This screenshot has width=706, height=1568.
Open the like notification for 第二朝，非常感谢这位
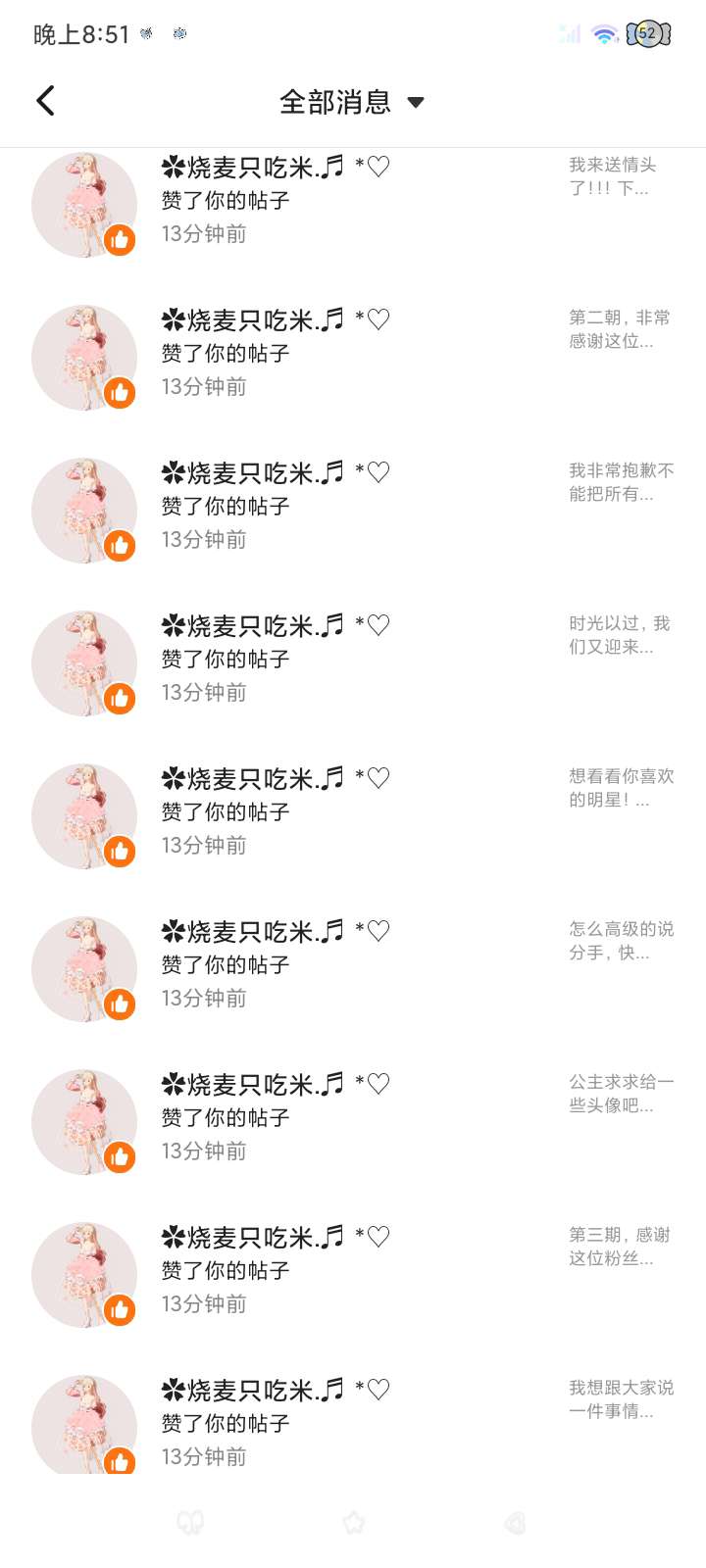(x=353, y=354)
